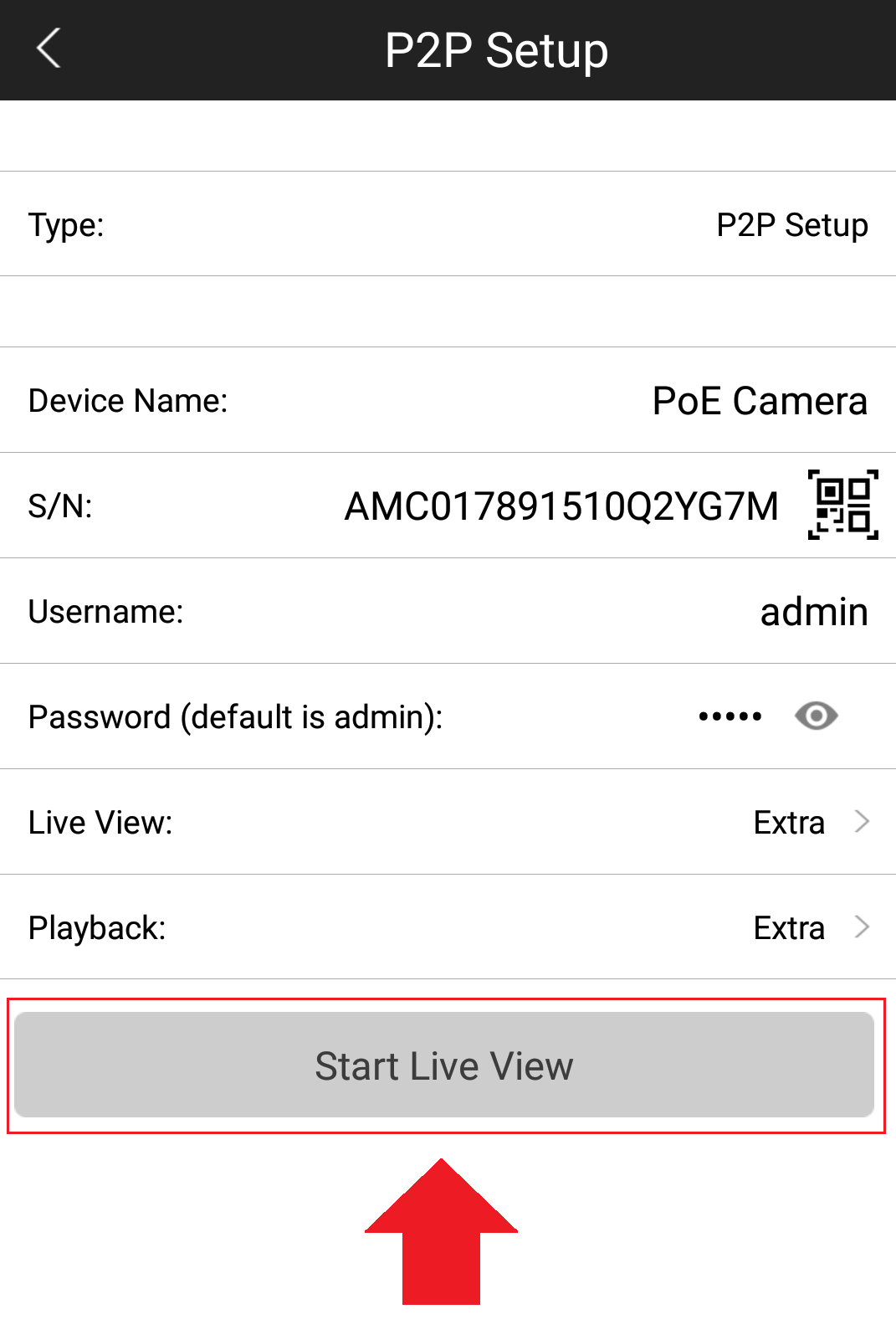Open Live View stream options
The image size is (896, 1340).
[810, 822]
